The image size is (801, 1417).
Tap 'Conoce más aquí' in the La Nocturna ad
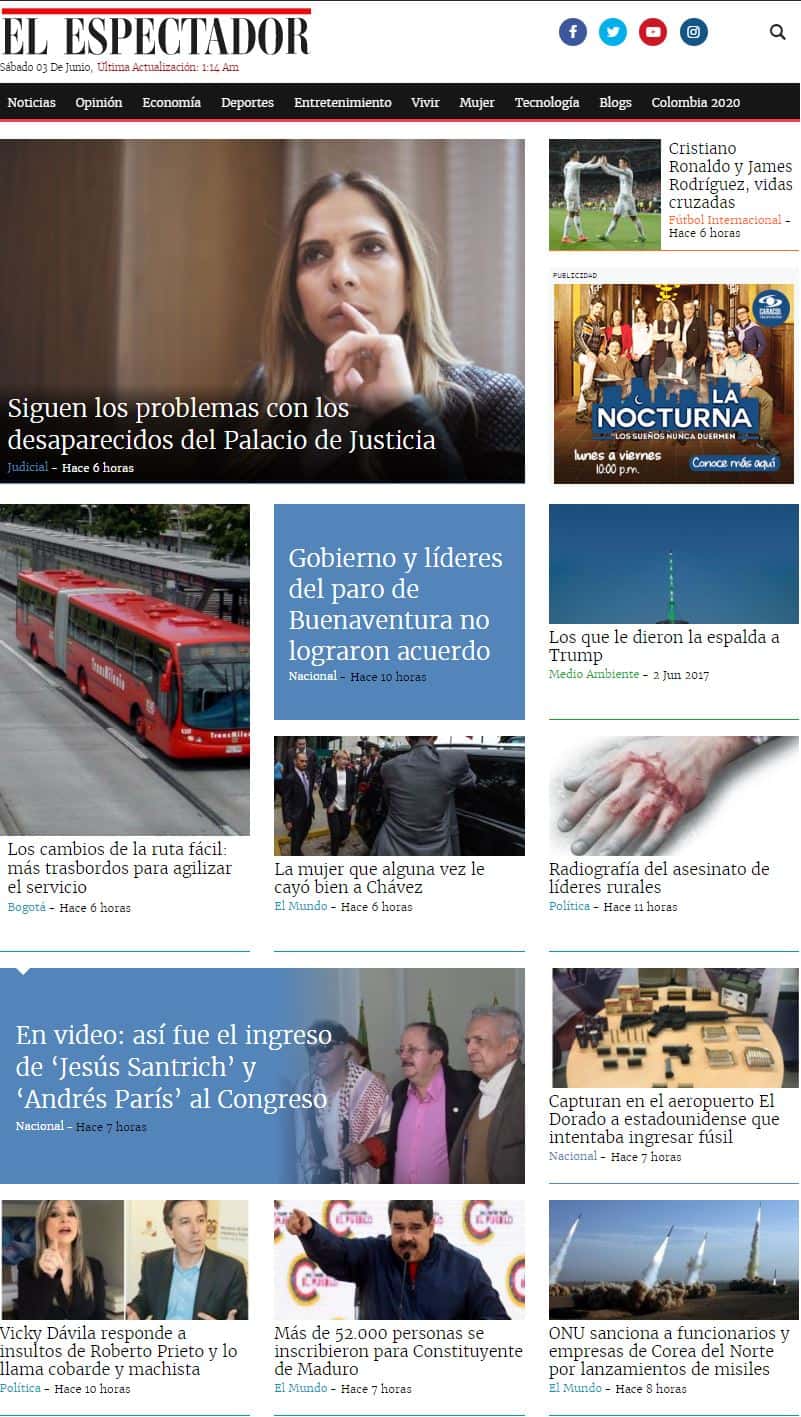[x=733, y=463]
